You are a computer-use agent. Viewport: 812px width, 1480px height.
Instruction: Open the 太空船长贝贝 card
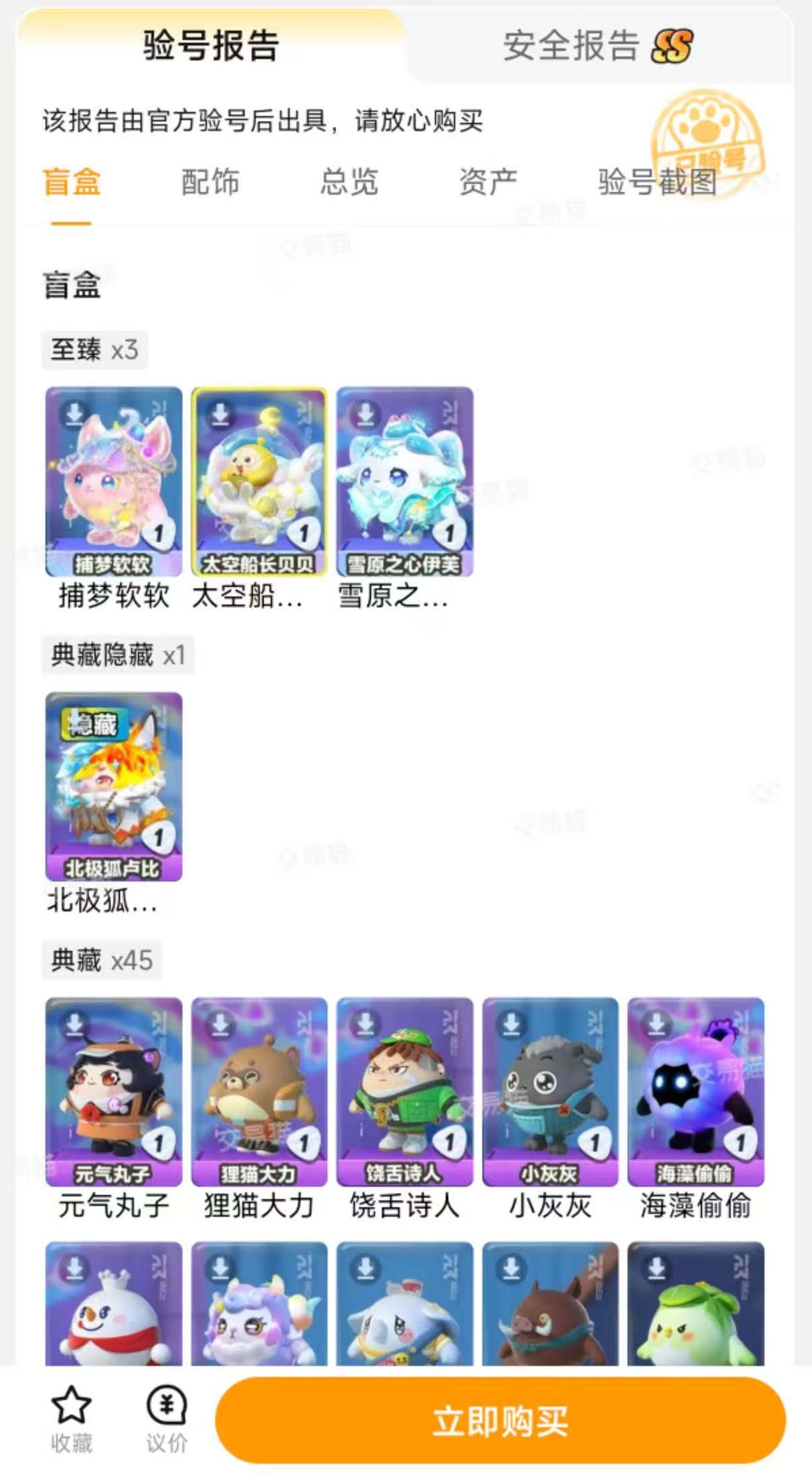pyautogui.click(x=259, y=482)
